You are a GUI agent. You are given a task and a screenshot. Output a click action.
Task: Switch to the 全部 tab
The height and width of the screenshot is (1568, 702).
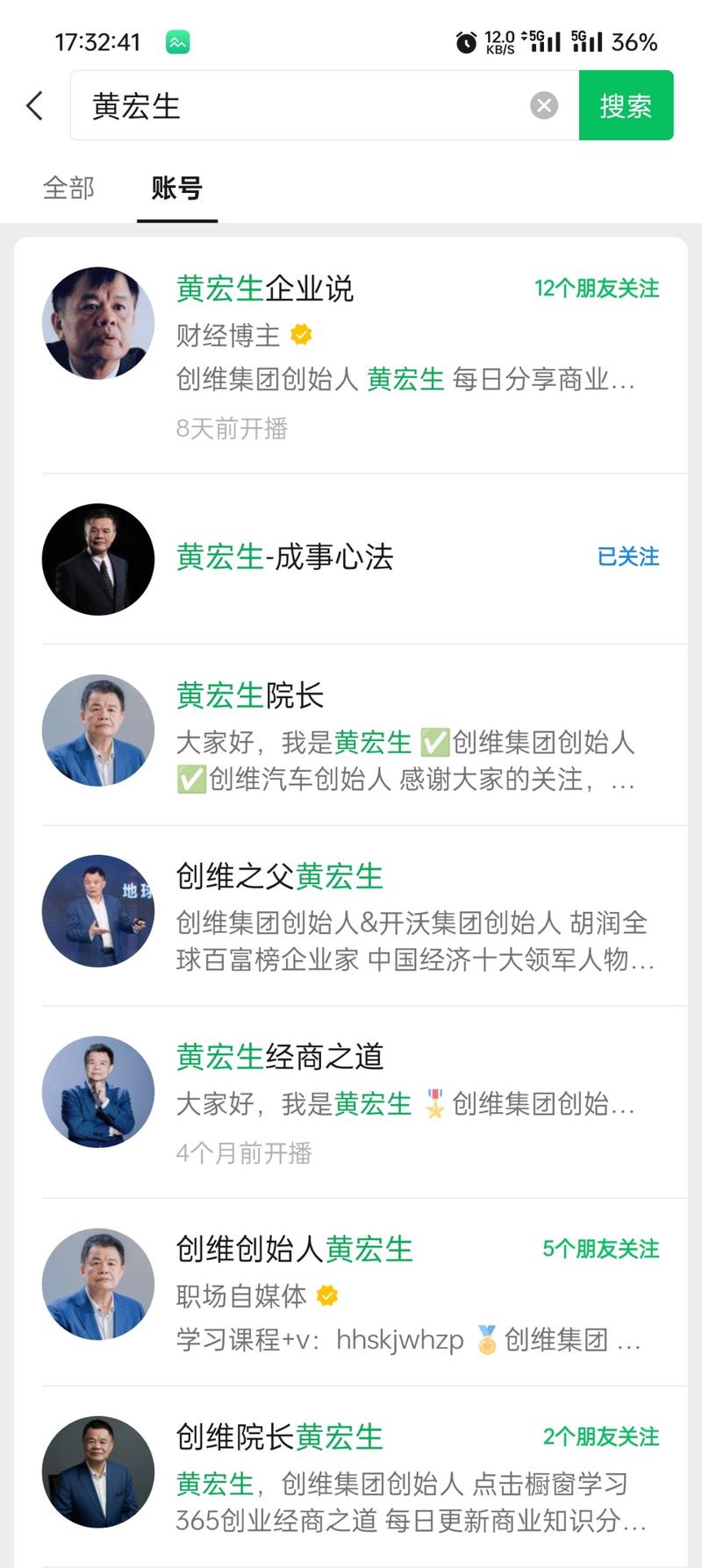click(68, 189)
